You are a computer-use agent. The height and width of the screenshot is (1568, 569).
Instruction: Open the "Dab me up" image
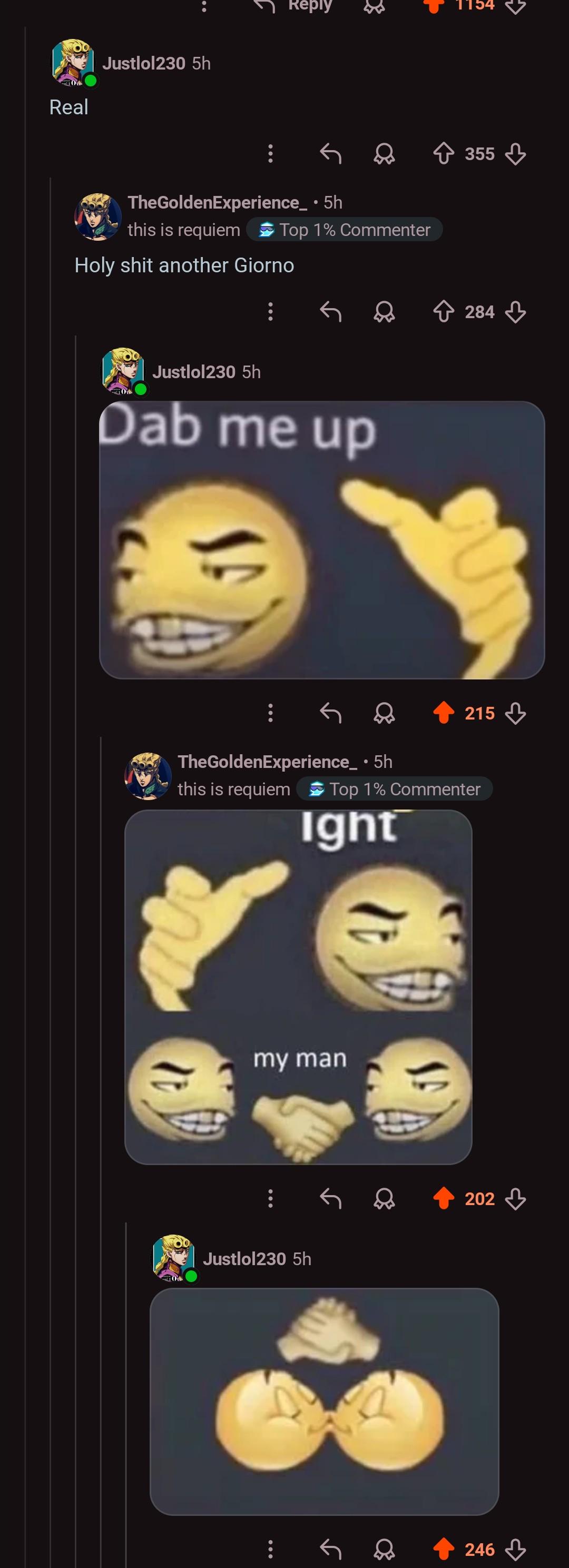321,540
